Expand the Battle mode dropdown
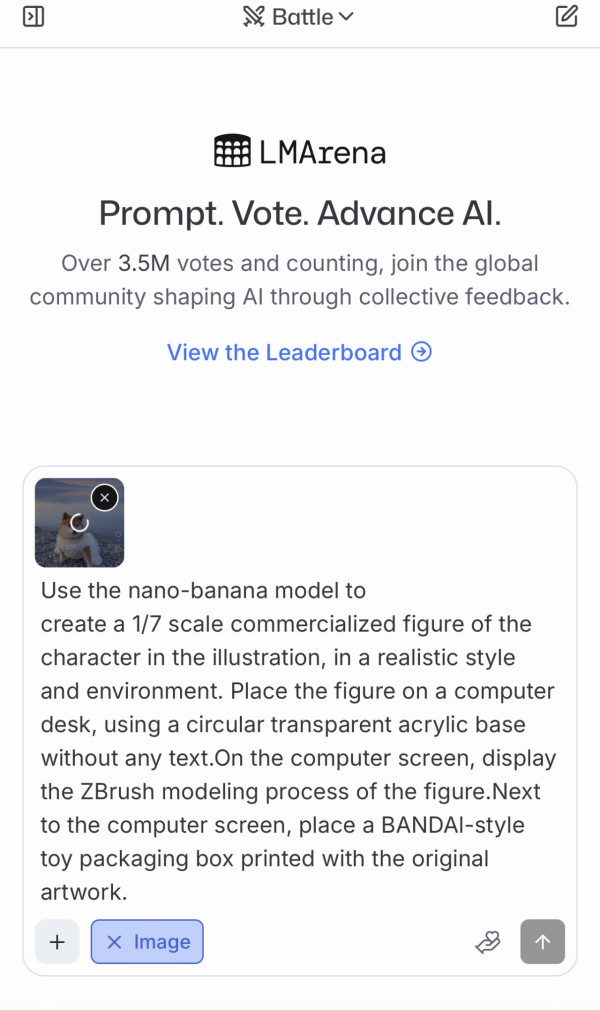Screen dimensions: 600x1011 click(299, 17)
